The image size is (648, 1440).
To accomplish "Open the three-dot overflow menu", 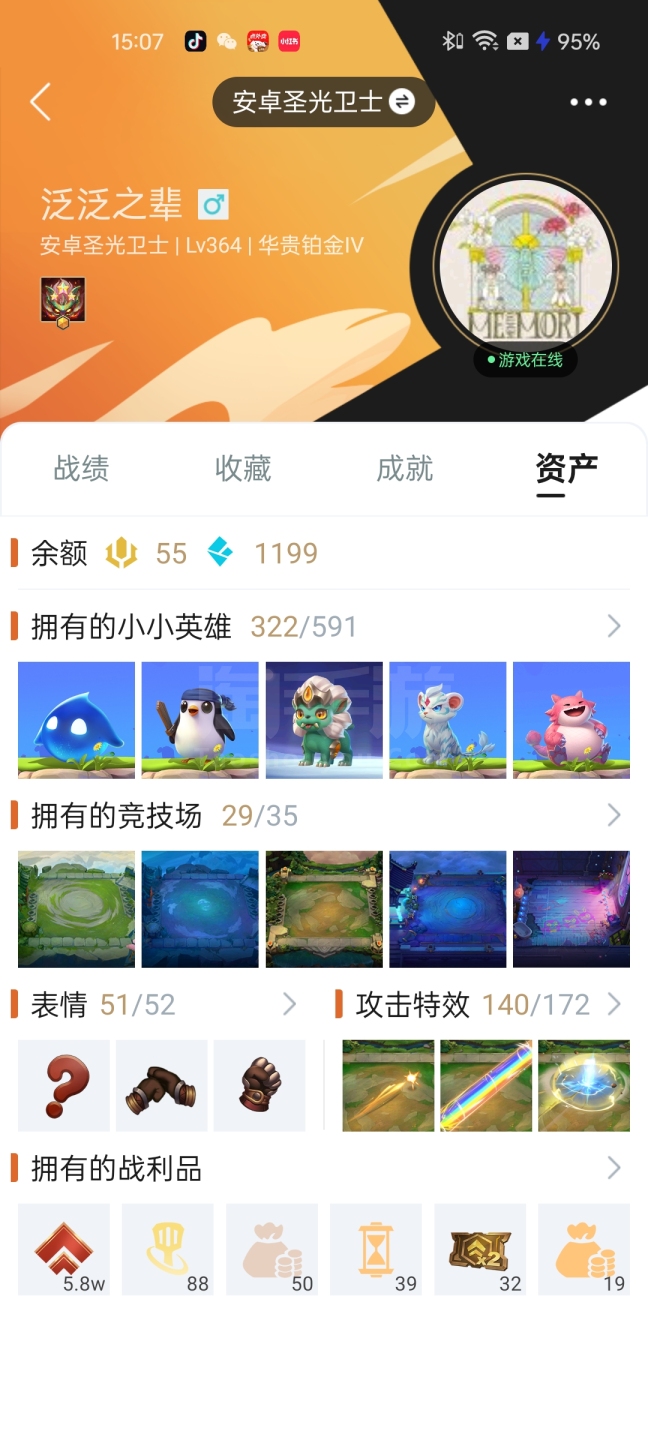I will click(588, 102).
